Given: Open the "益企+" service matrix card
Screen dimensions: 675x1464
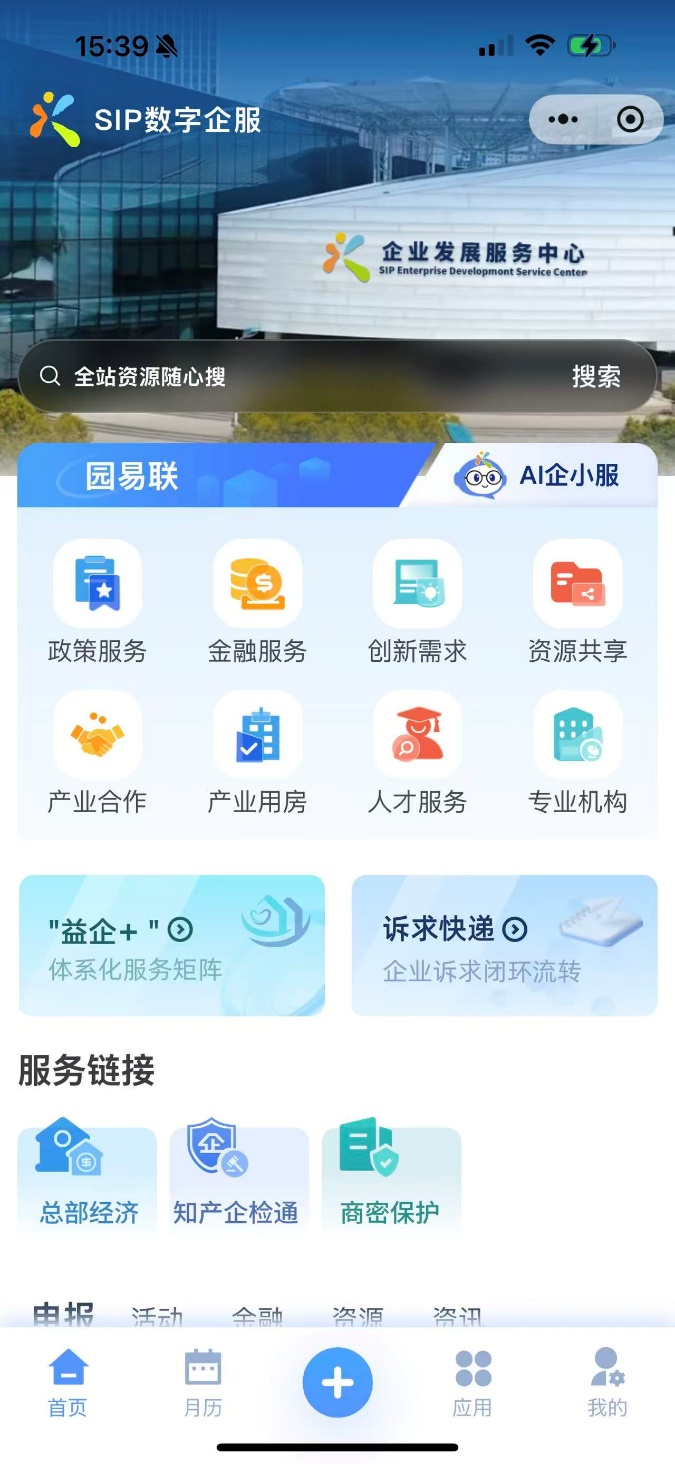Looking at the screenshot, I should [172, 946].
